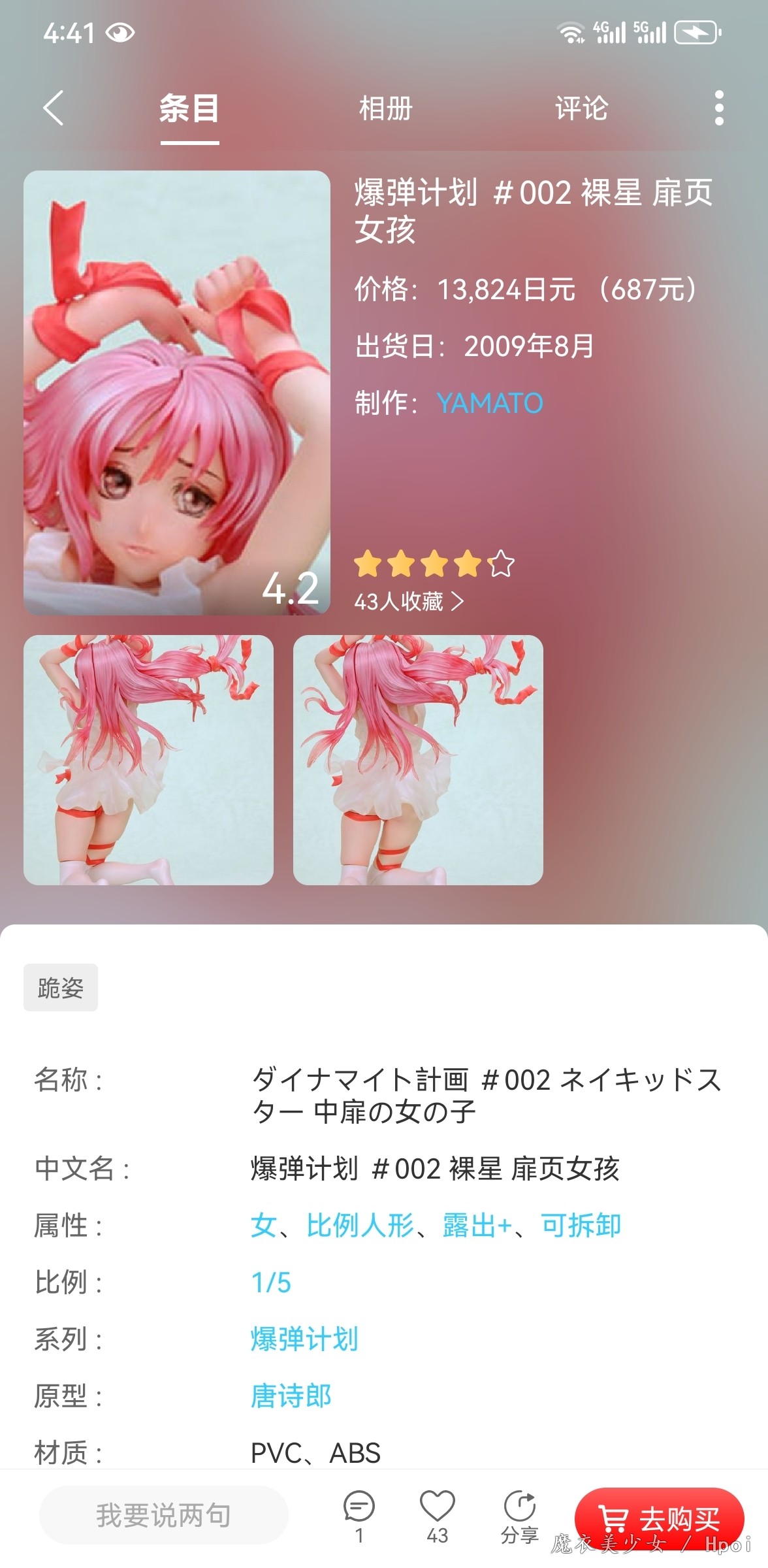Switch to the 相册 tab
The width and height of the screenshot is (768, 1568).
coord(385,108)
